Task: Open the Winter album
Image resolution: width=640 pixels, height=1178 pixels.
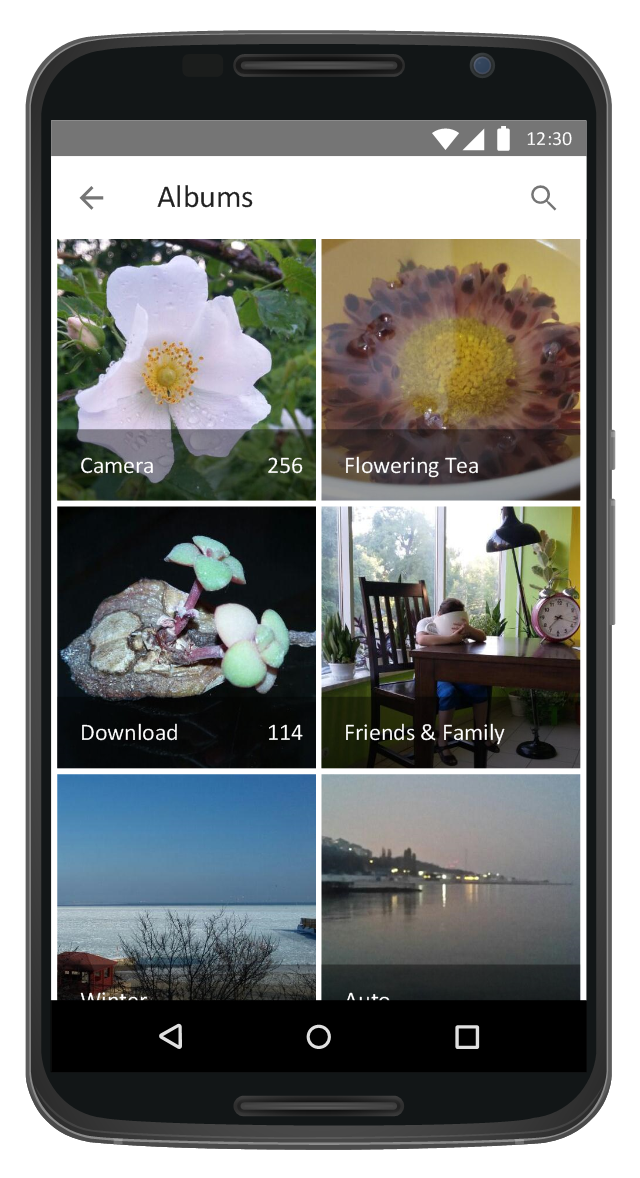Action: pyautogui.click(x=186, y=885)
